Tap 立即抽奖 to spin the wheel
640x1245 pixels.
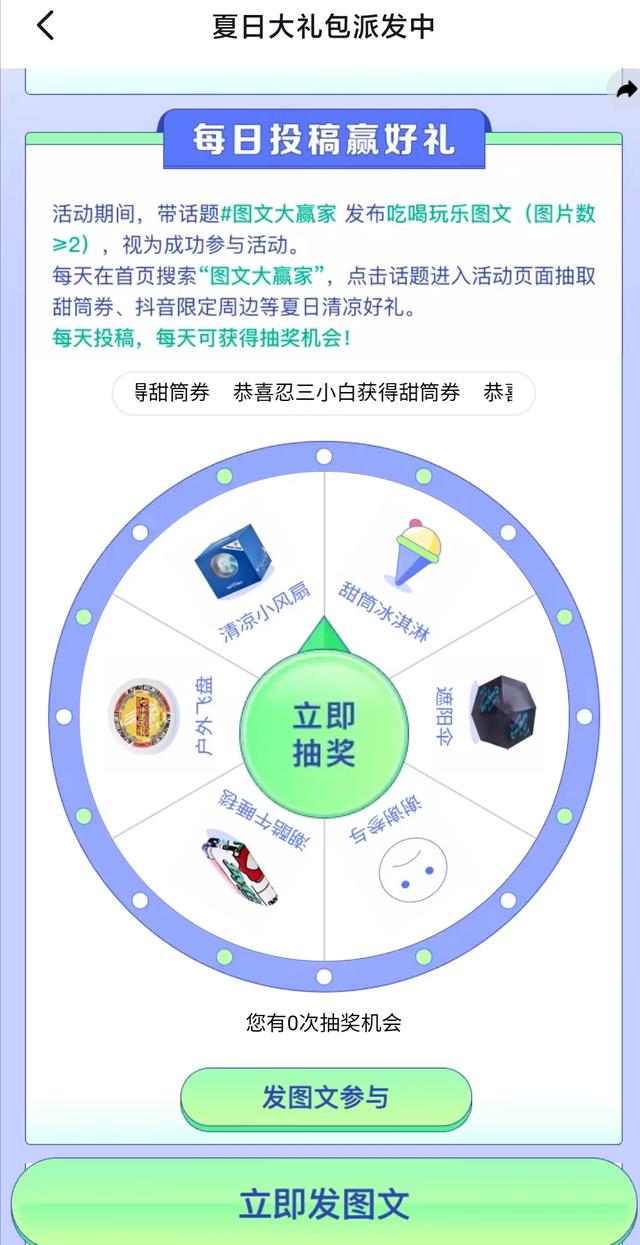324,733
